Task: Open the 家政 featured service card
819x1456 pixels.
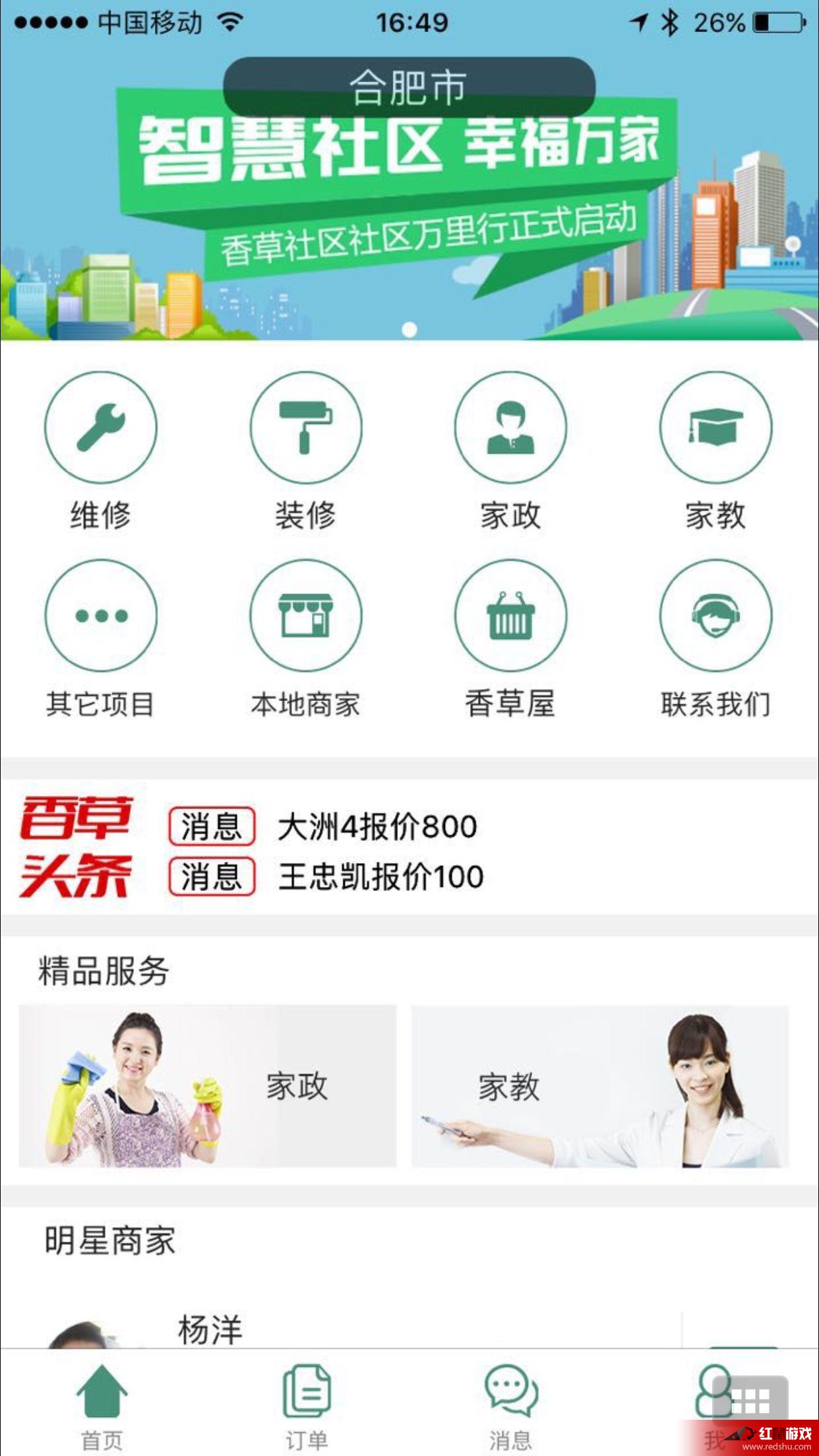Action: click(x=207, y=1086)
